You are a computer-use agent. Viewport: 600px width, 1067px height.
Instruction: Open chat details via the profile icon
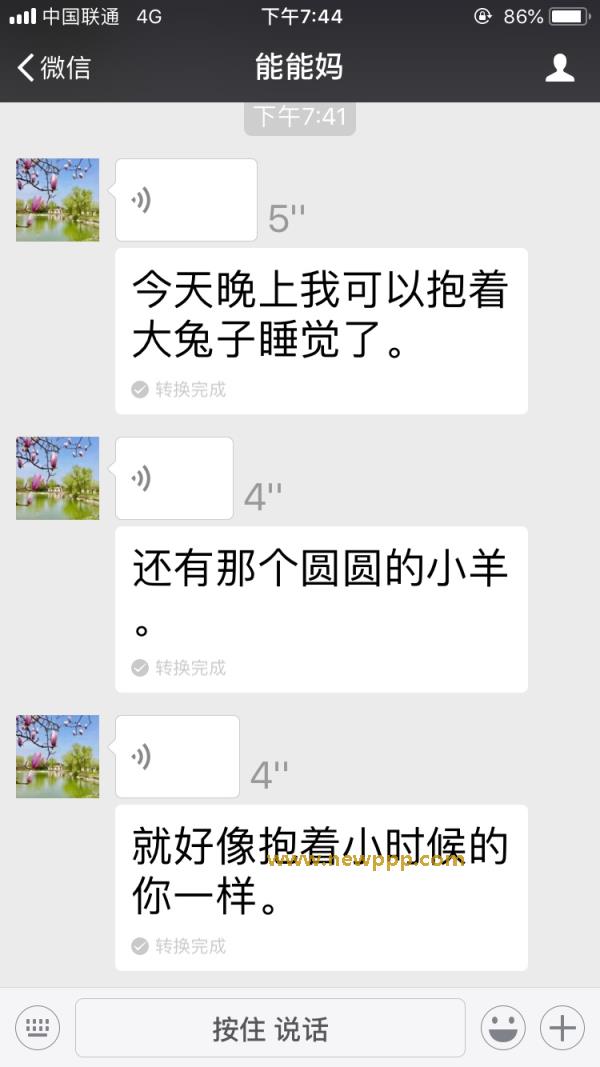[559, 68]
